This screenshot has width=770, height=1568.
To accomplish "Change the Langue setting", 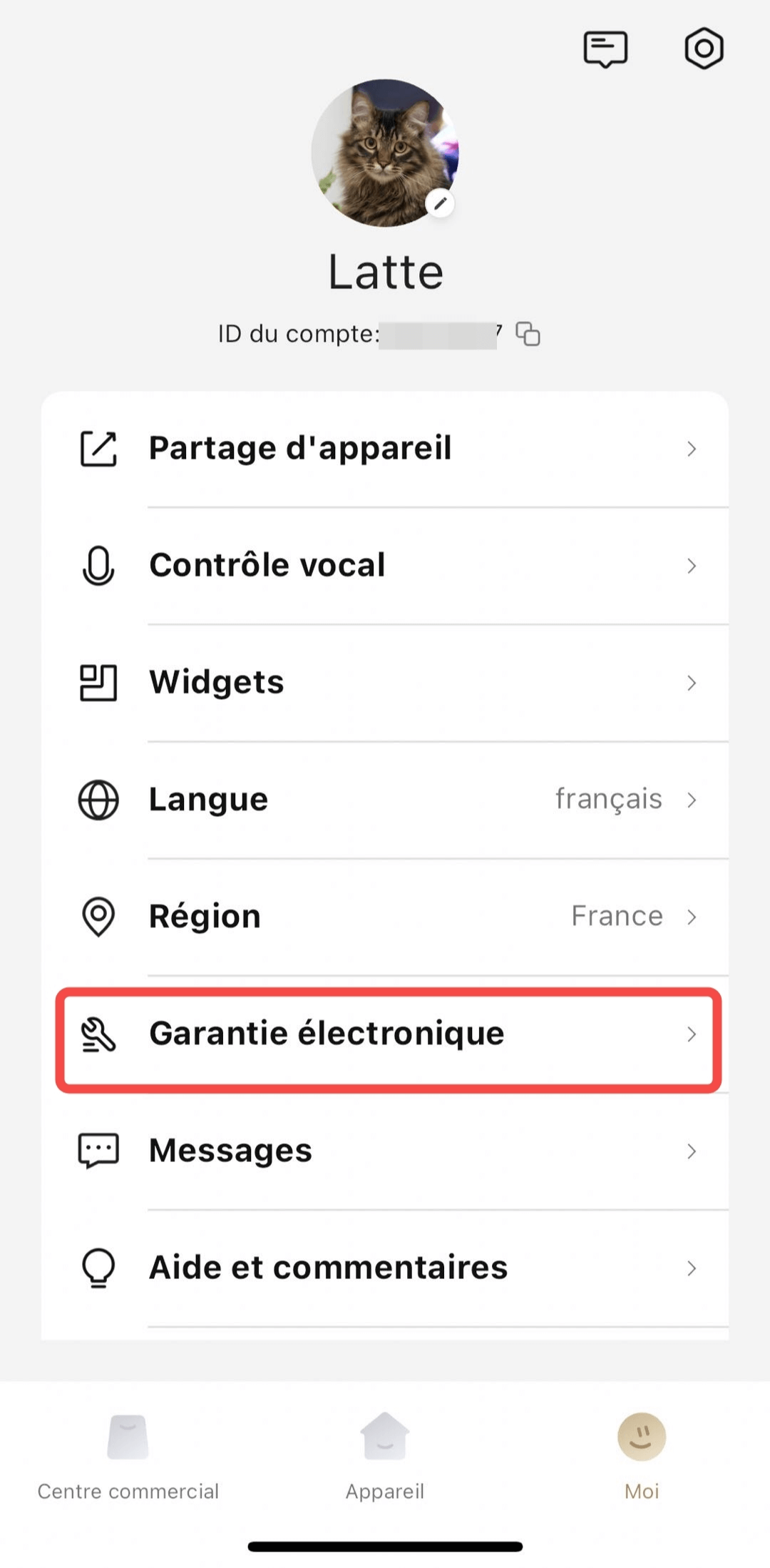I will (x=385, y=800).
